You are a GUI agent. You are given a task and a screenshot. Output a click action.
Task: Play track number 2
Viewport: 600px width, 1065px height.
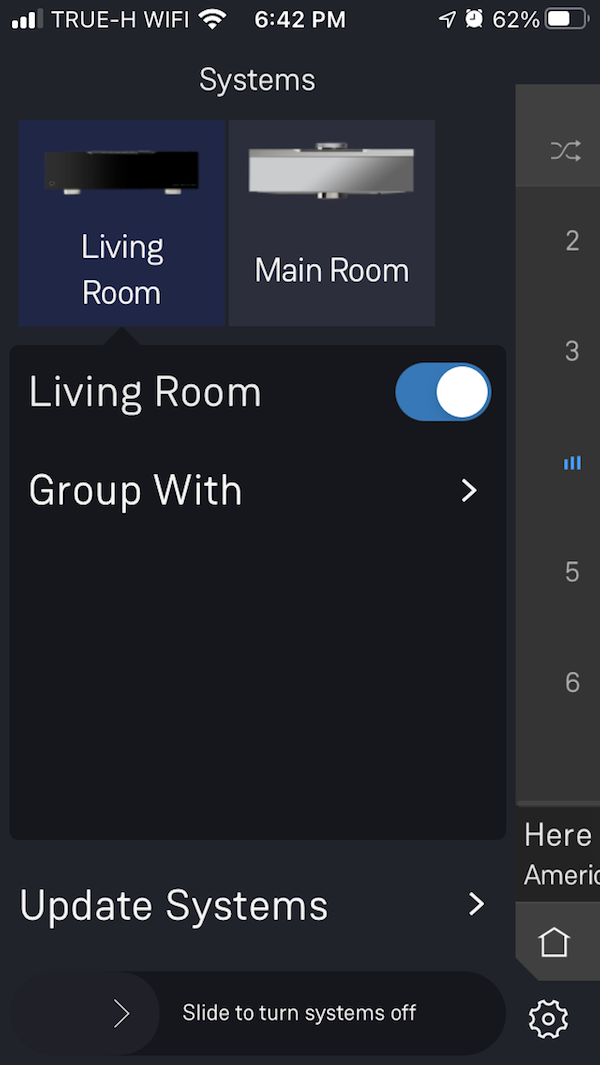572,241
